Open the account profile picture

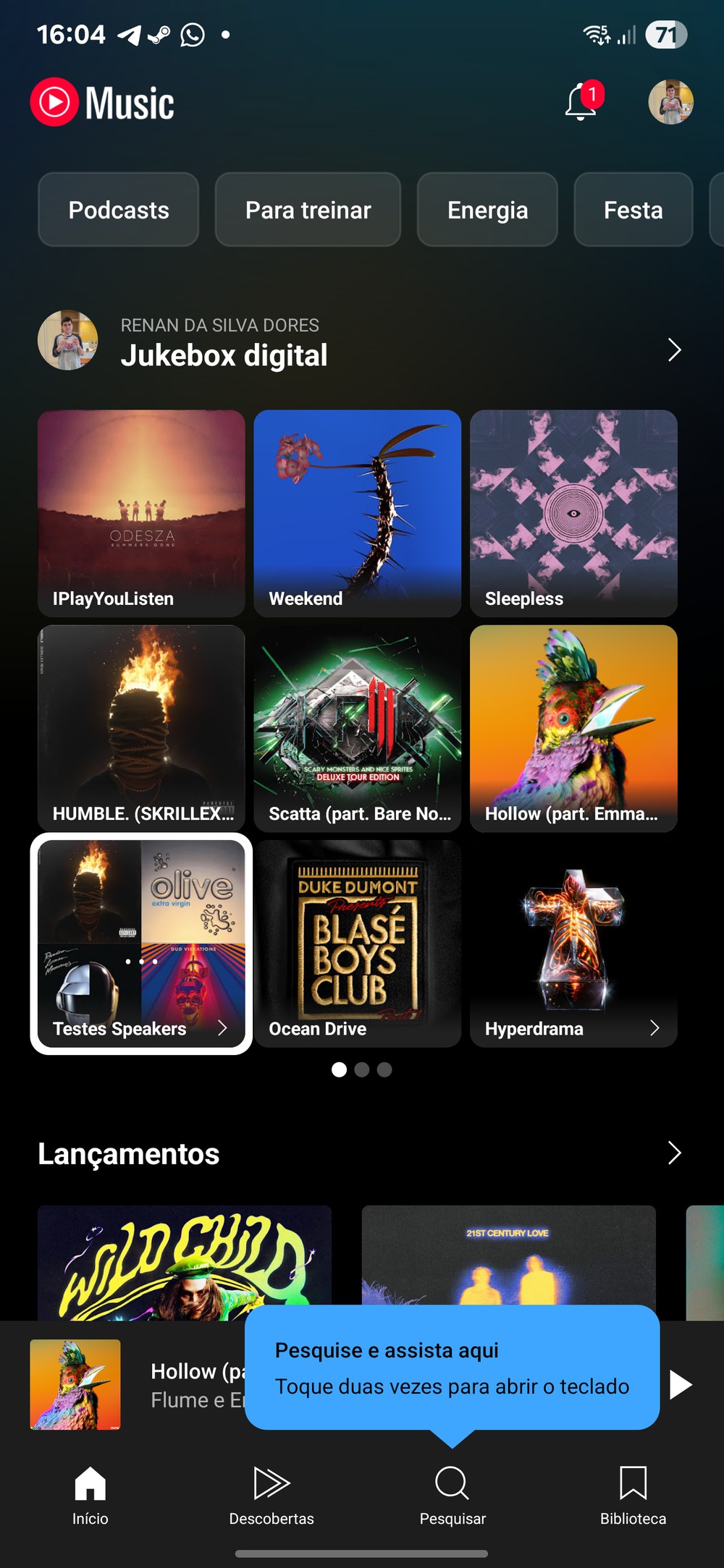tap(670, 102)
